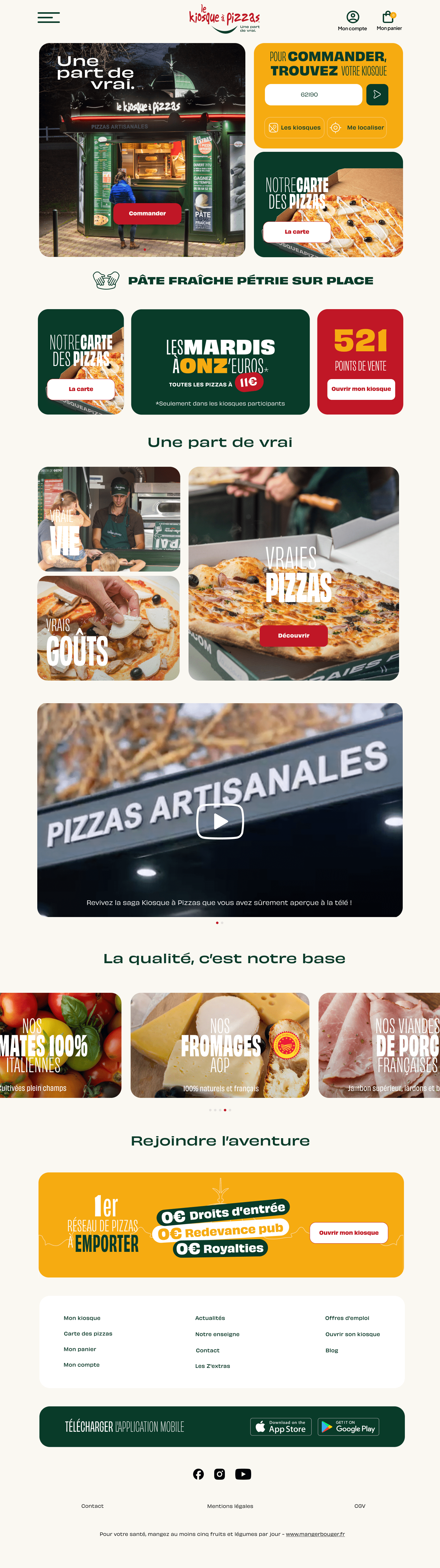Image resolution: width=440 pixels, height=1568 pixels.
Task: Open the YouTube channel
Action: point(243,1474)
